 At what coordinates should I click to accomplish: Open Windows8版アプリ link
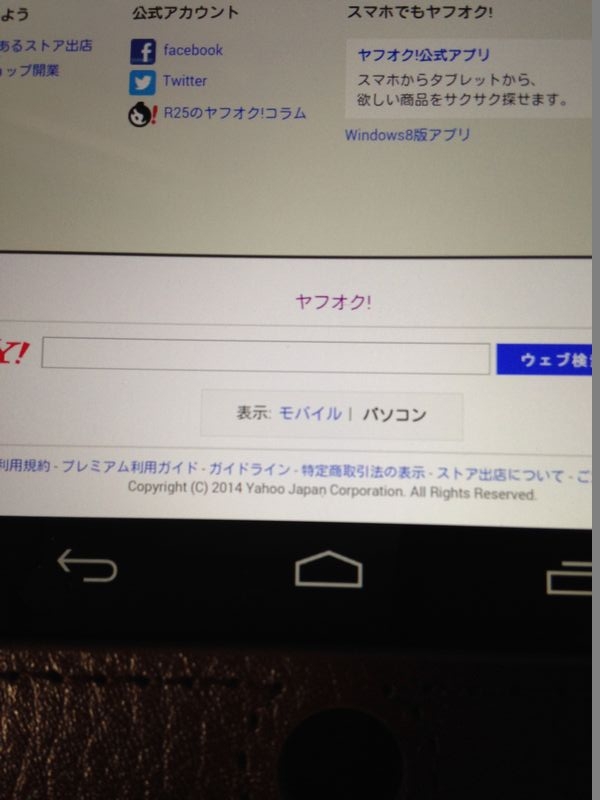coord(407,135)
